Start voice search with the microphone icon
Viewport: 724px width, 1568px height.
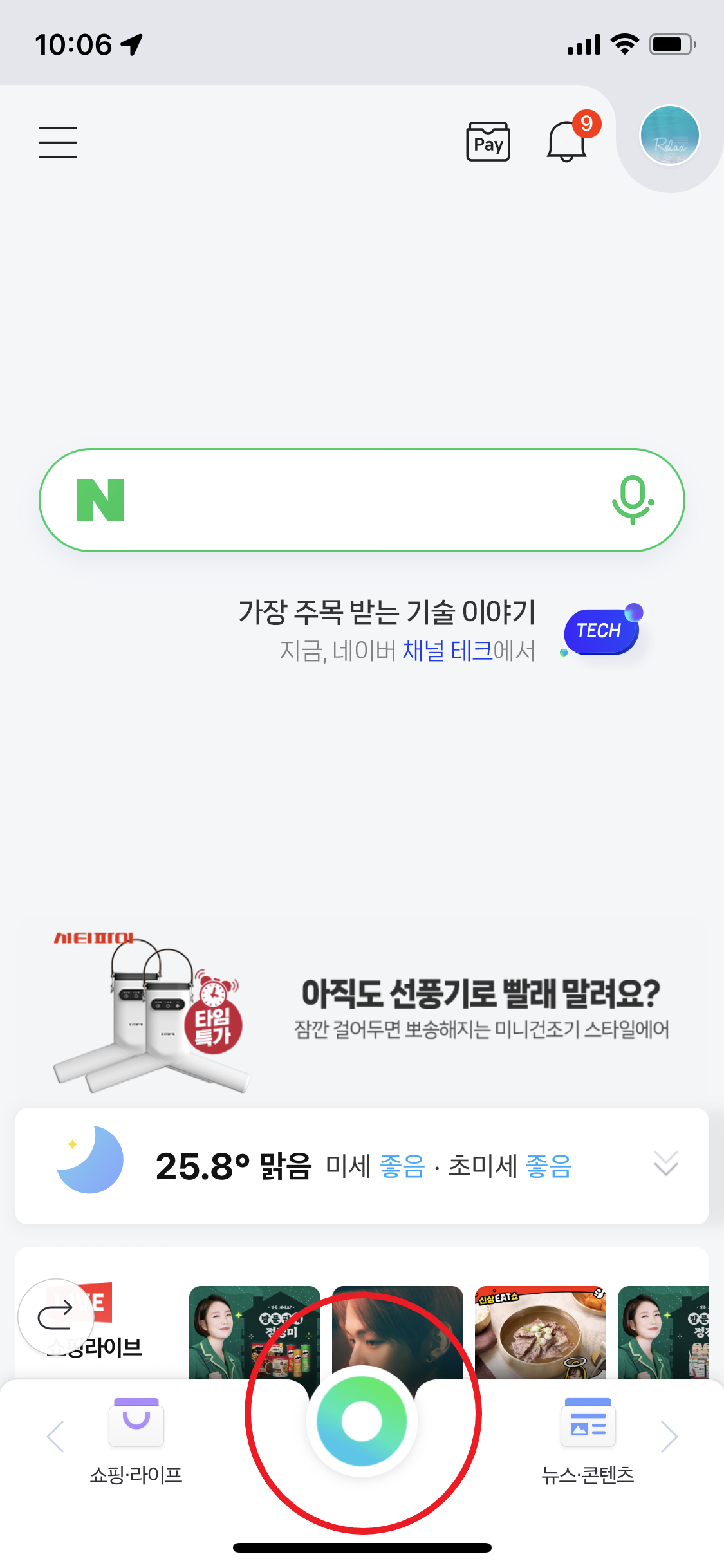(x=633, y=499)
